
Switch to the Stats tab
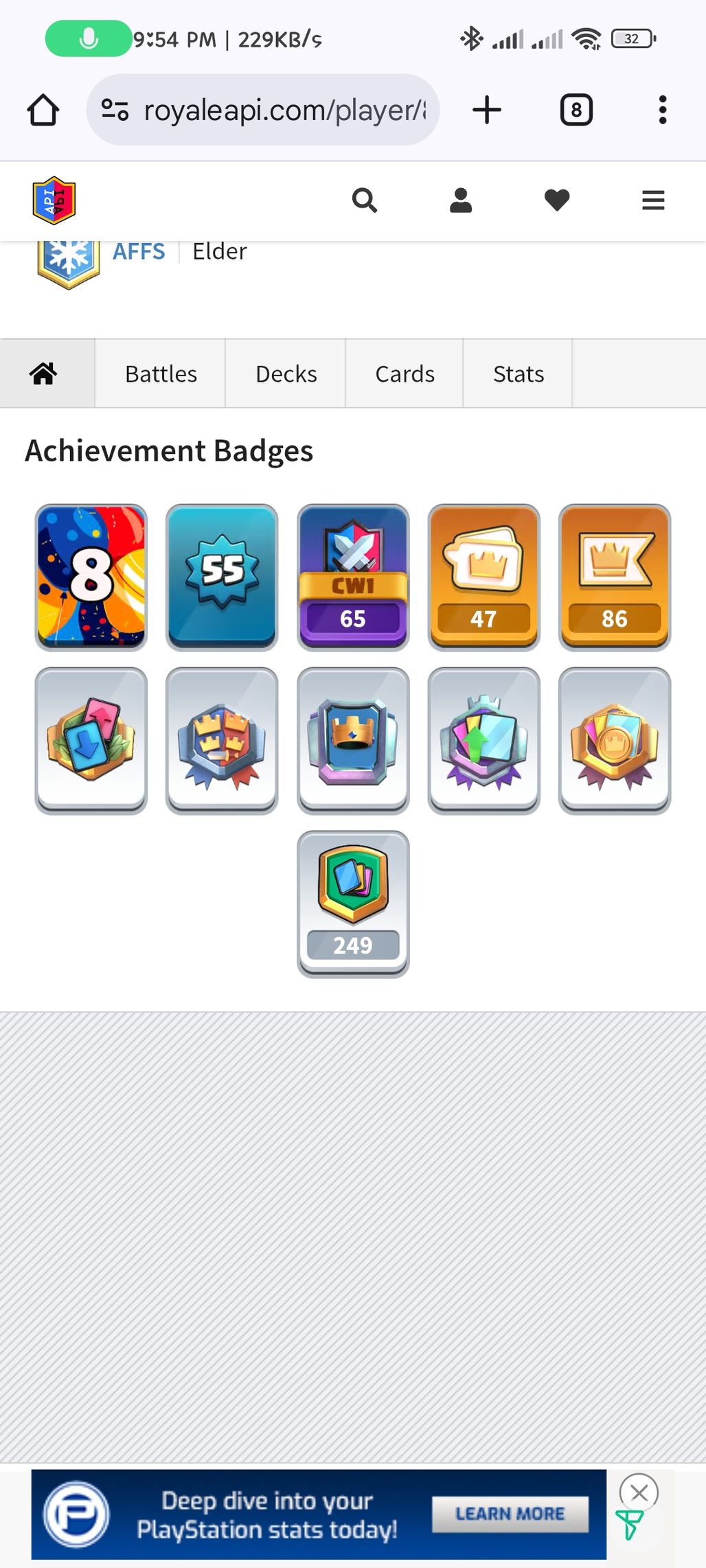coord(518,374)
